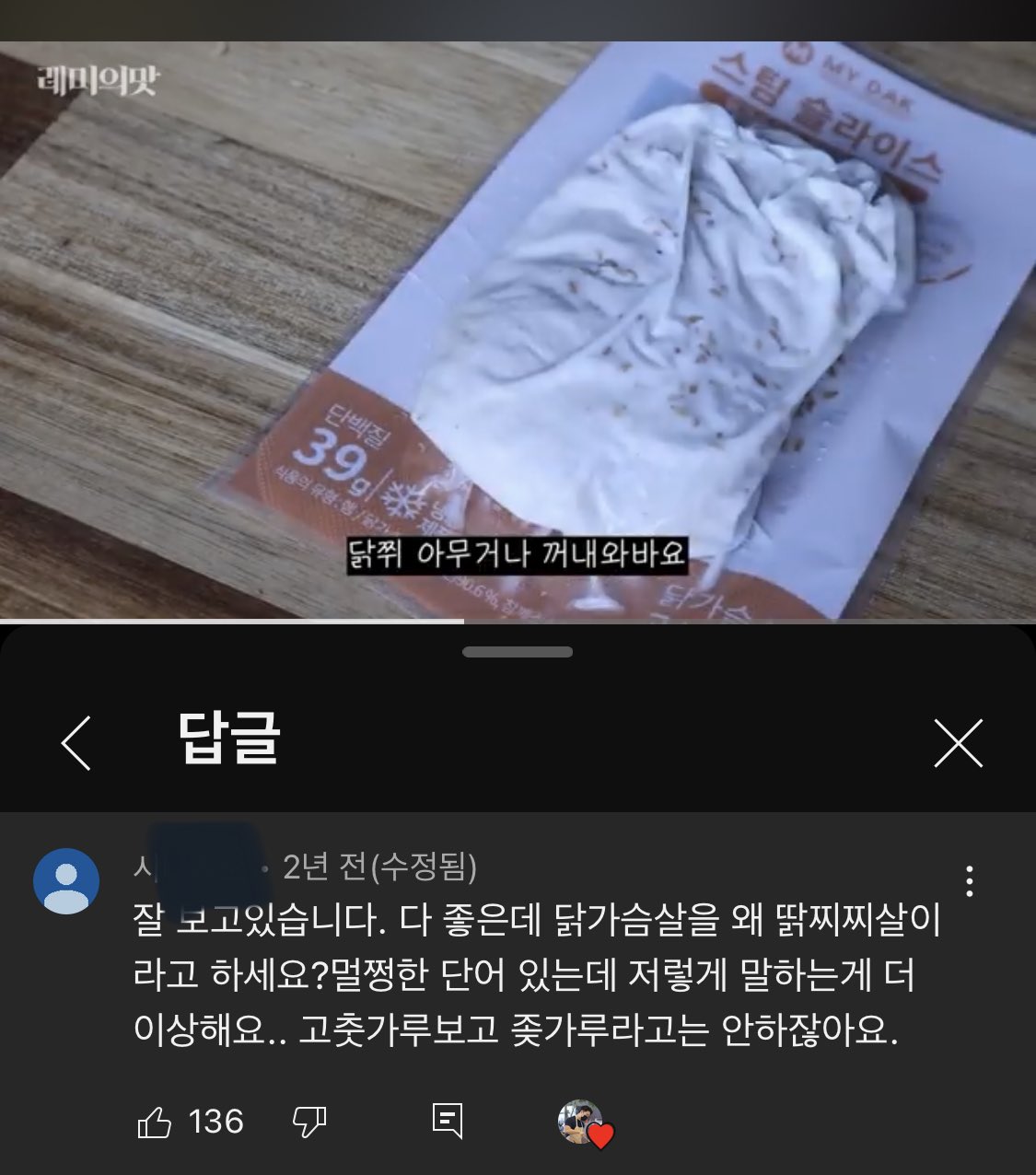Tap the video player to show controls
Image resolution: width=1036 pixels, height=1175 pixels.
[x=518, y=332]
